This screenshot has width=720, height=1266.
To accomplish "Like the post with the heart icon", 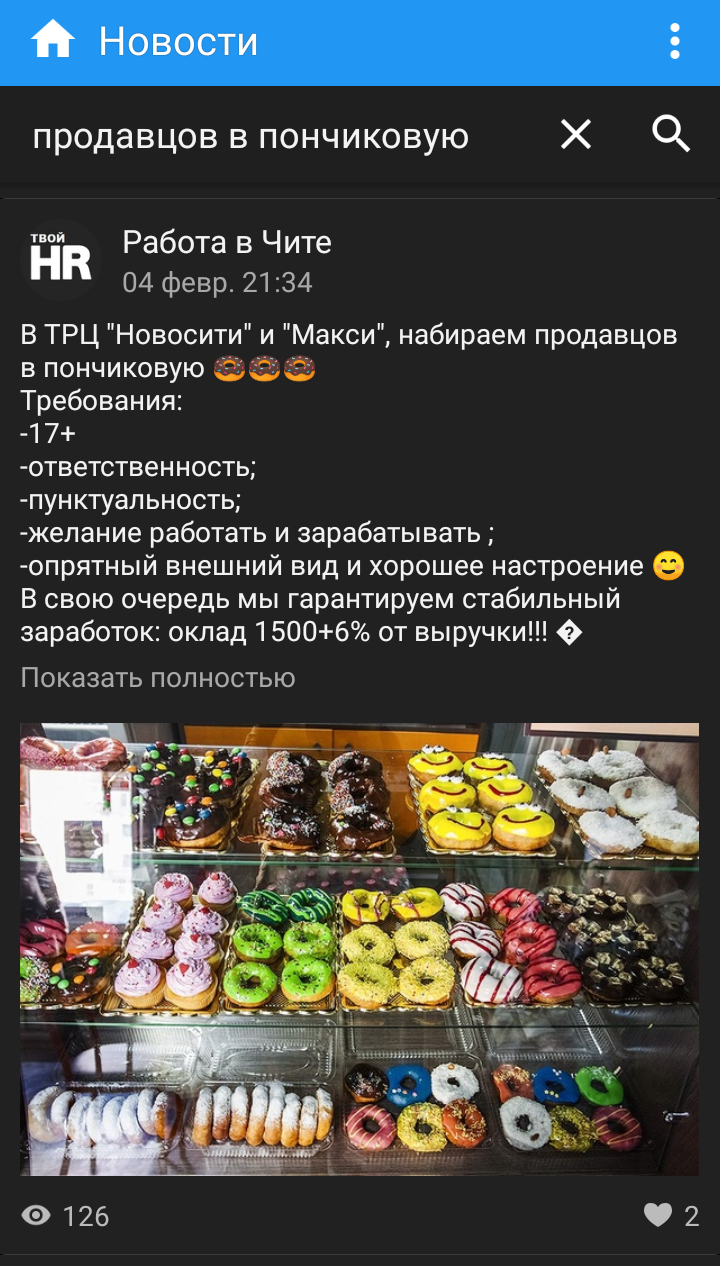I will [657, 1215].
